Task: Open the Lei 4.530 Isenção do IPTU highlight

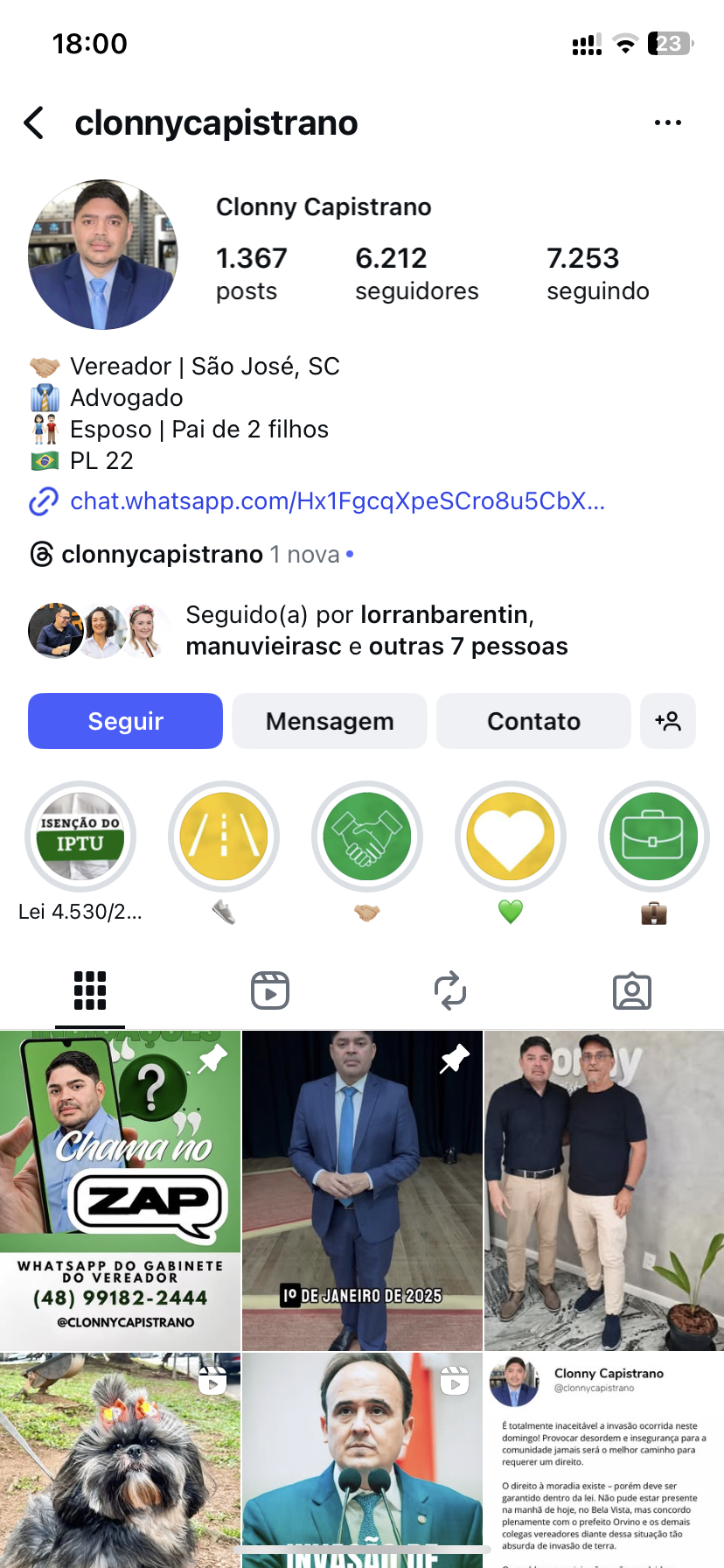Action: (x=80, y=836)
